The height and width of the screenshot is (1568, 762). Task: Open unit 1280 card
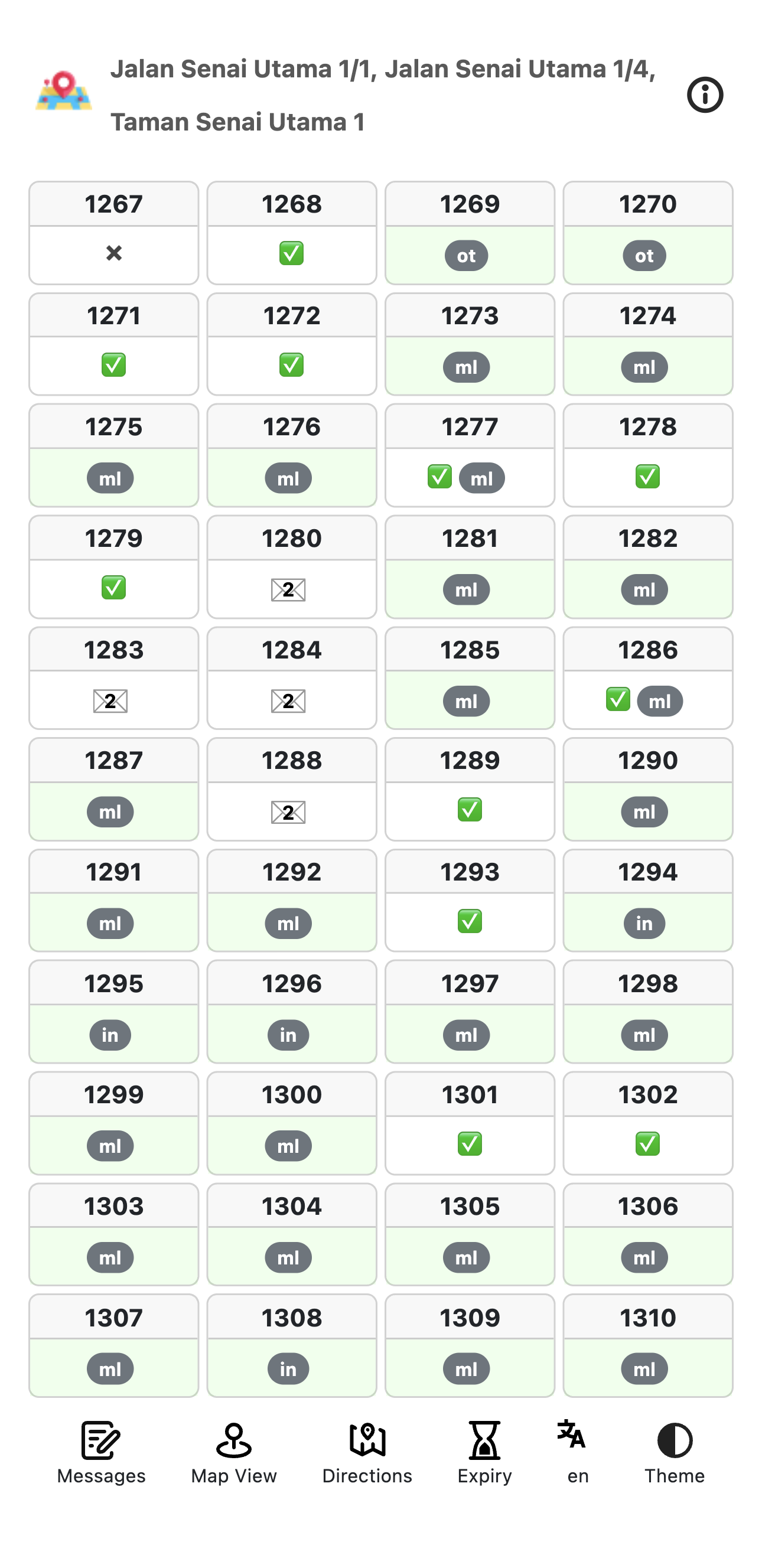pos(292,567)
